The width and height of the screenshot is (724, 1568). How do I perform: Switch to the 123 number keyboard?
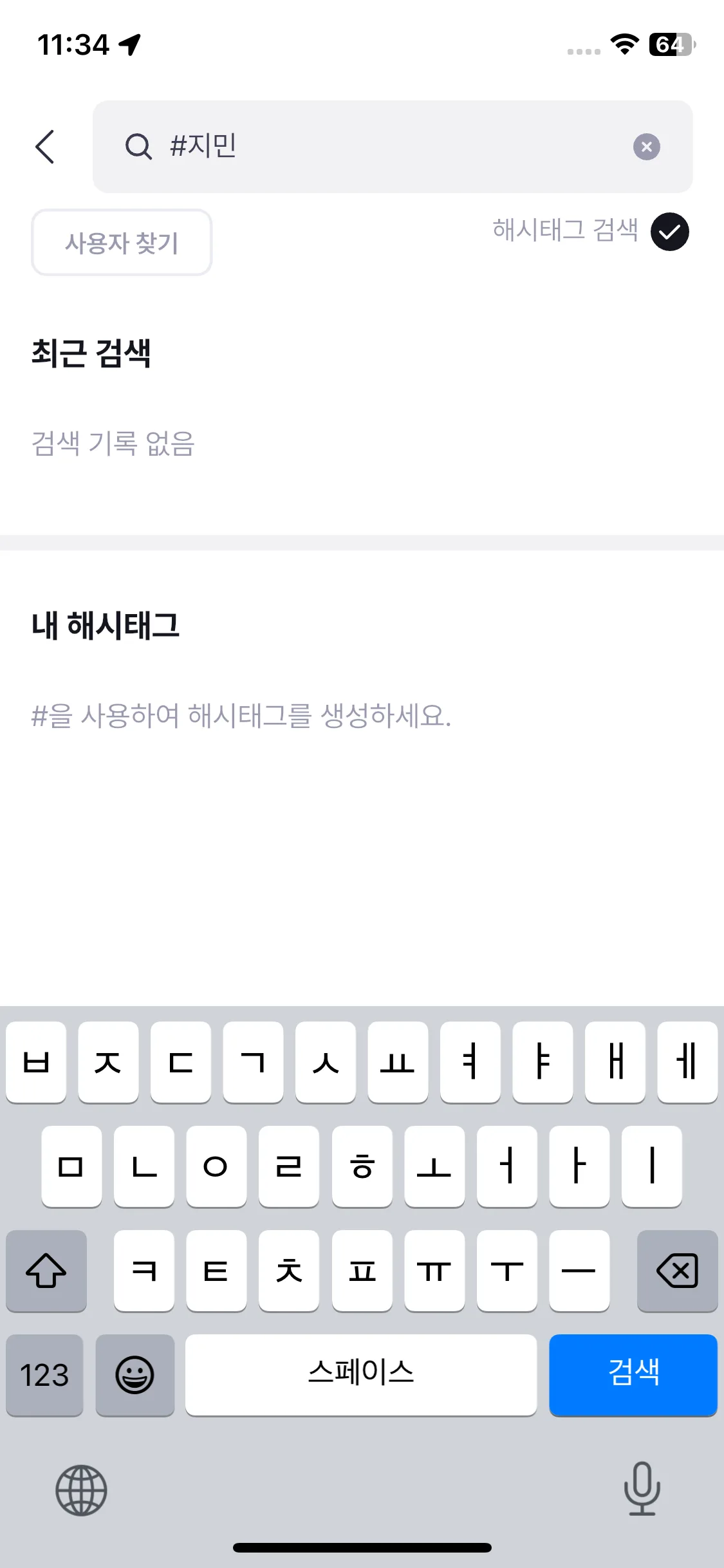tap(45, 1375)
